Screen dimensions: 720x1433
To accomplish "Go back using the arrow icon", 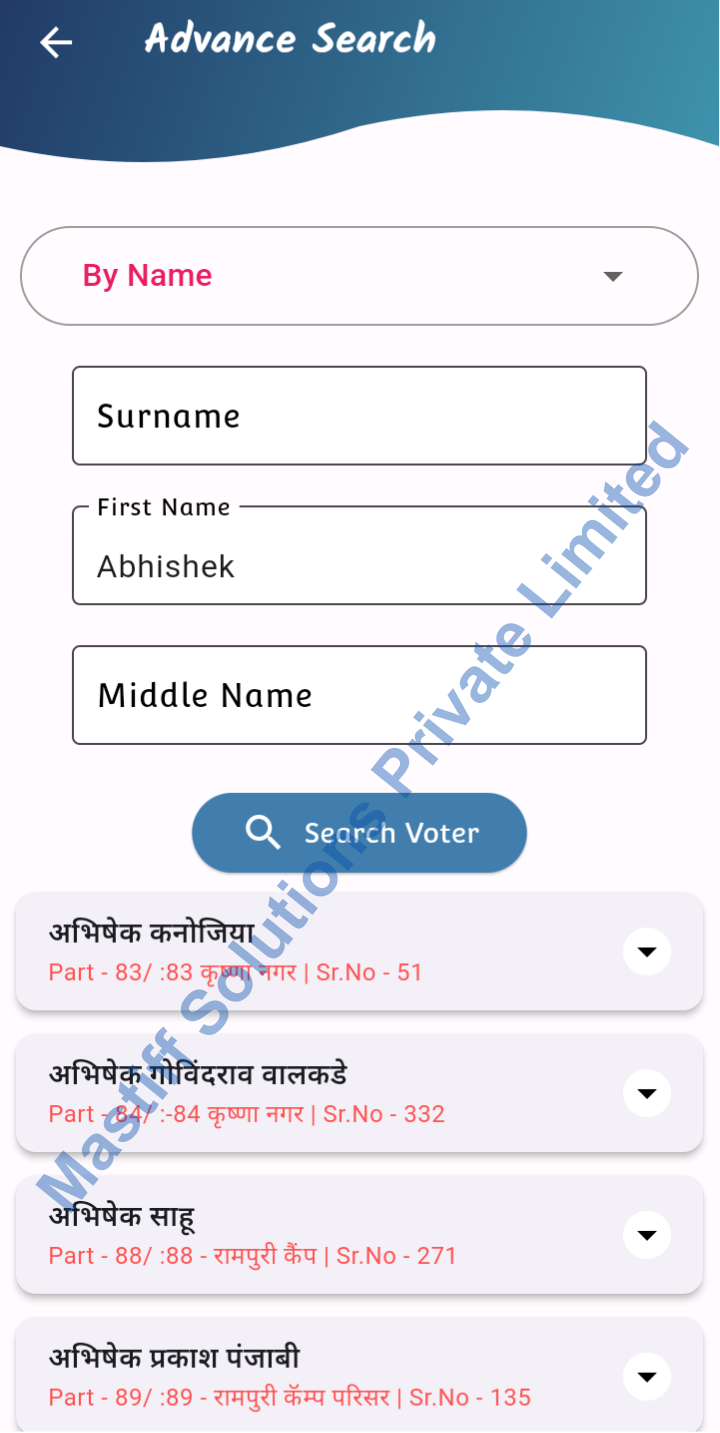I will [x=56, y=42].
